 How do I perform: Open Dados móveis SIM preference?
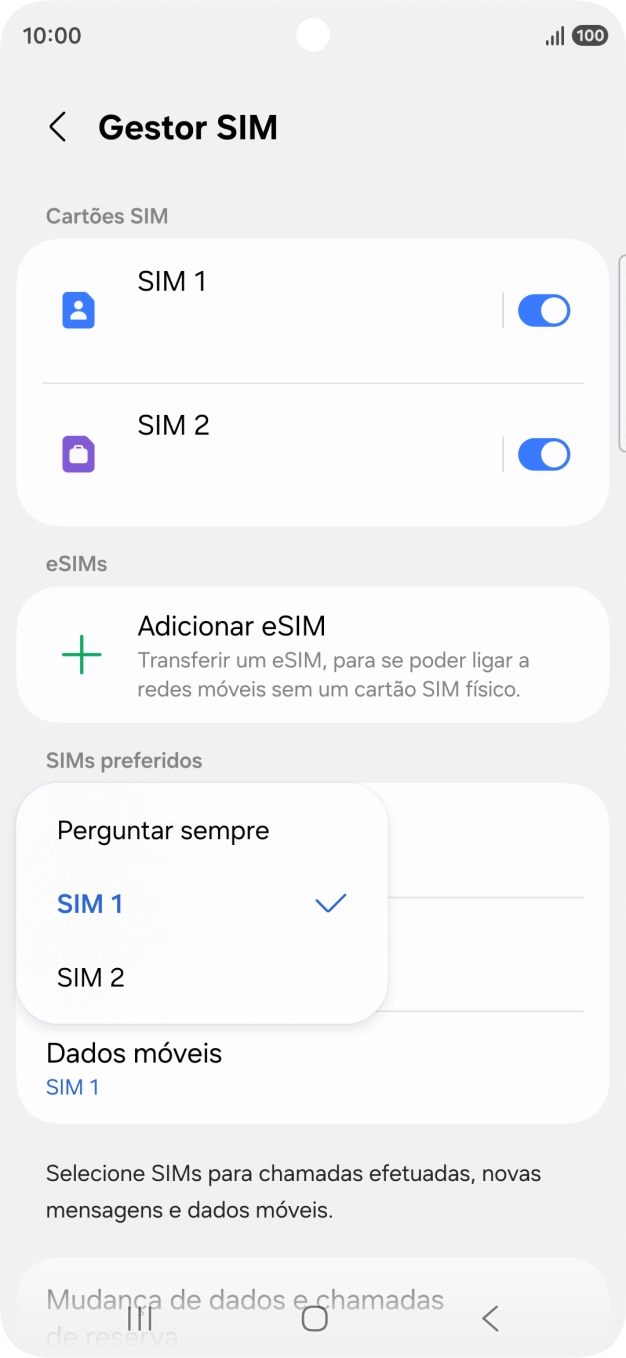pyautogui.click(x=312, y=1068)
